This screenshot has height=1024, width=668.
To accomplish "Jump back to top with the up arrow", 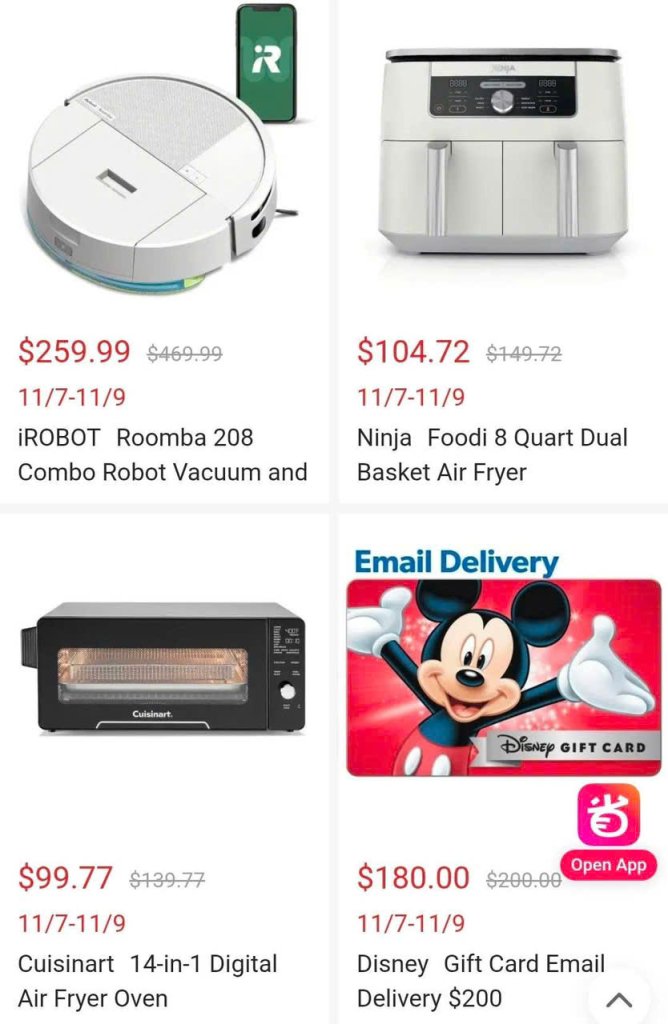I will [620, 998].
